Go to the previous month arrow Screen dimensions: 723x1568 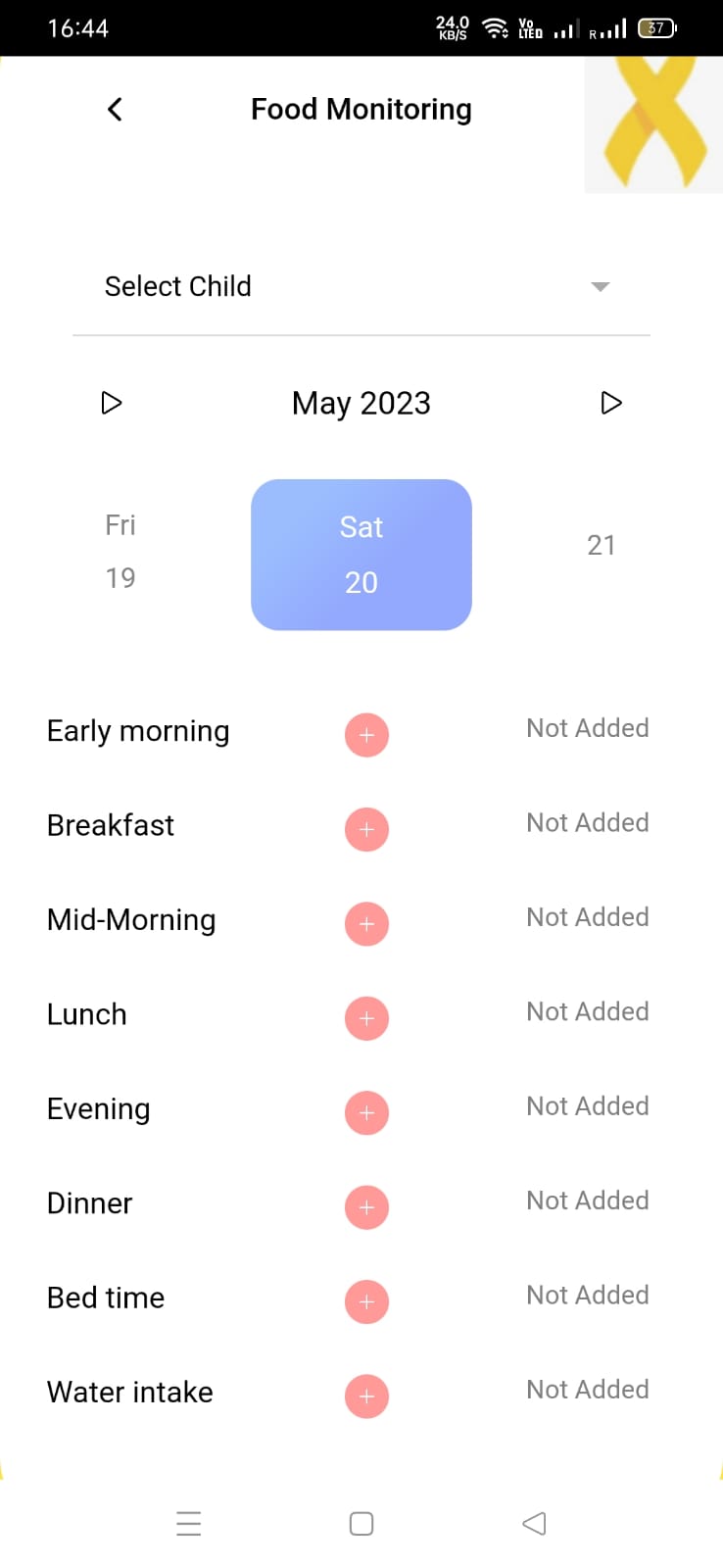pos(112,403)
